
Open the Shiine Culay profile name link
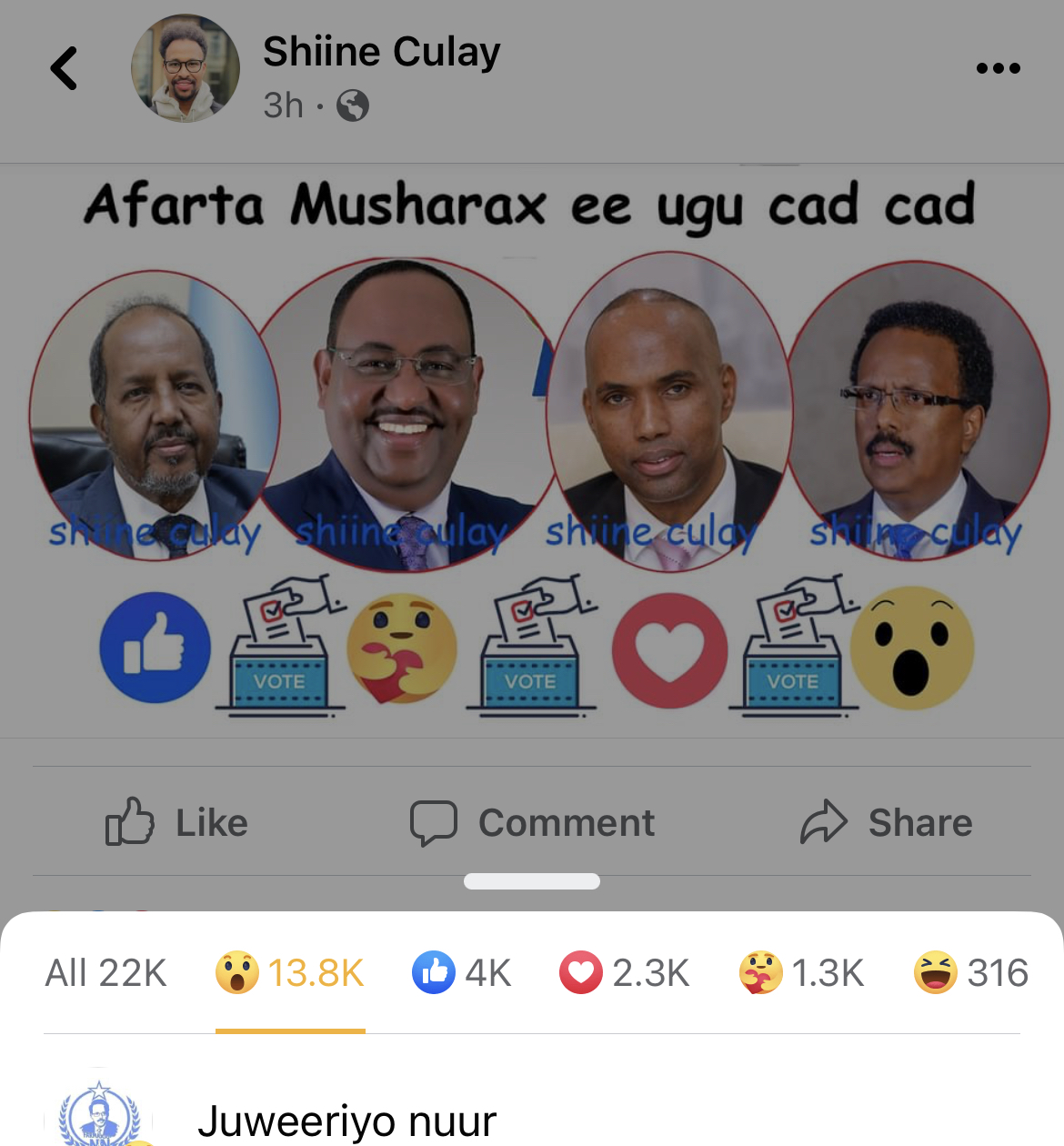(381, 52)
